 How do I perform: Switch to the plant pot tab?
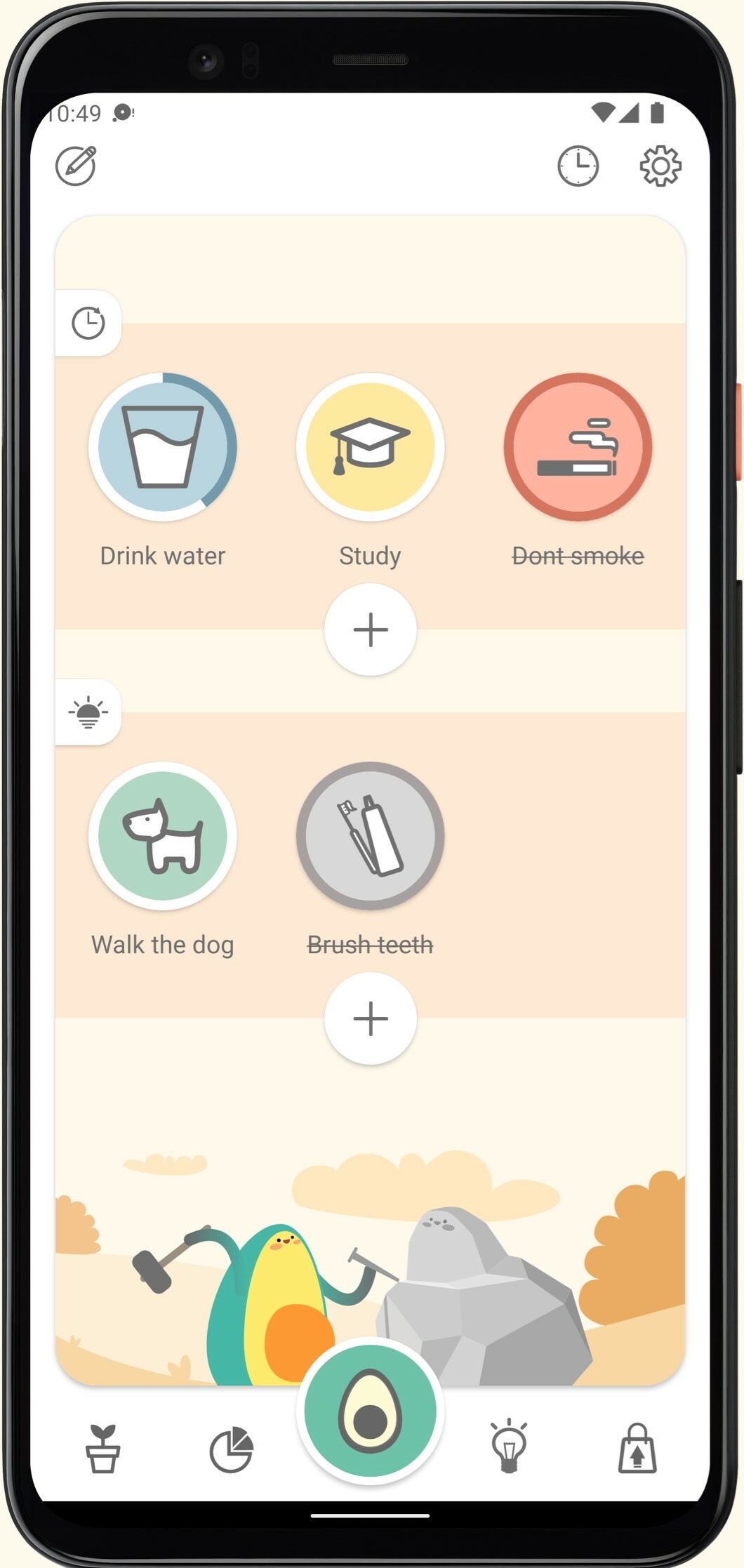[x=102, y=1449]
